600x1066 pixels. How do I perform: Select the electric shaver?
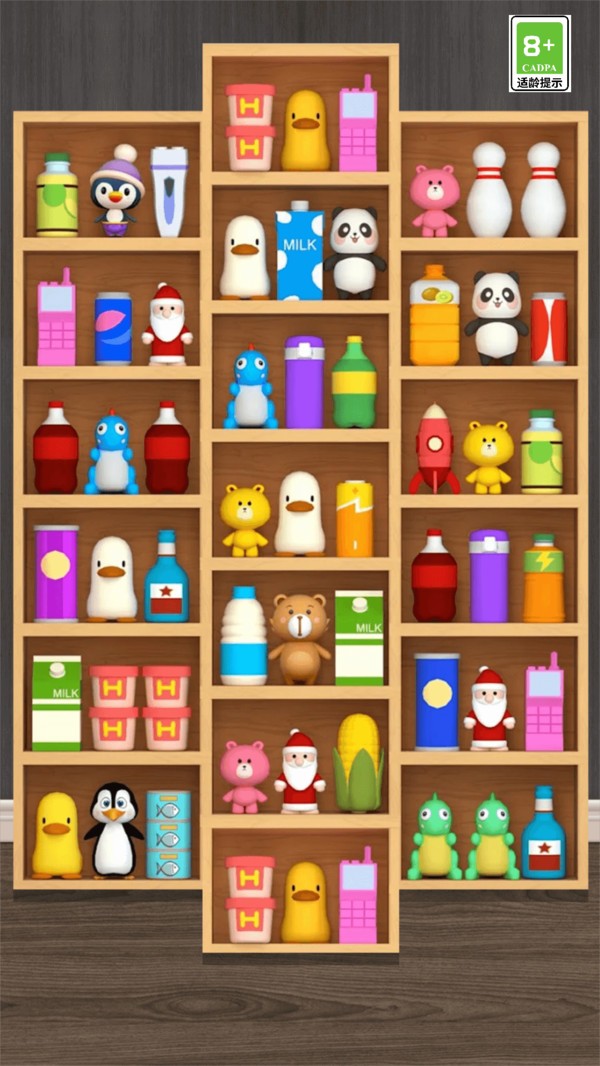[x=168, y=190]
